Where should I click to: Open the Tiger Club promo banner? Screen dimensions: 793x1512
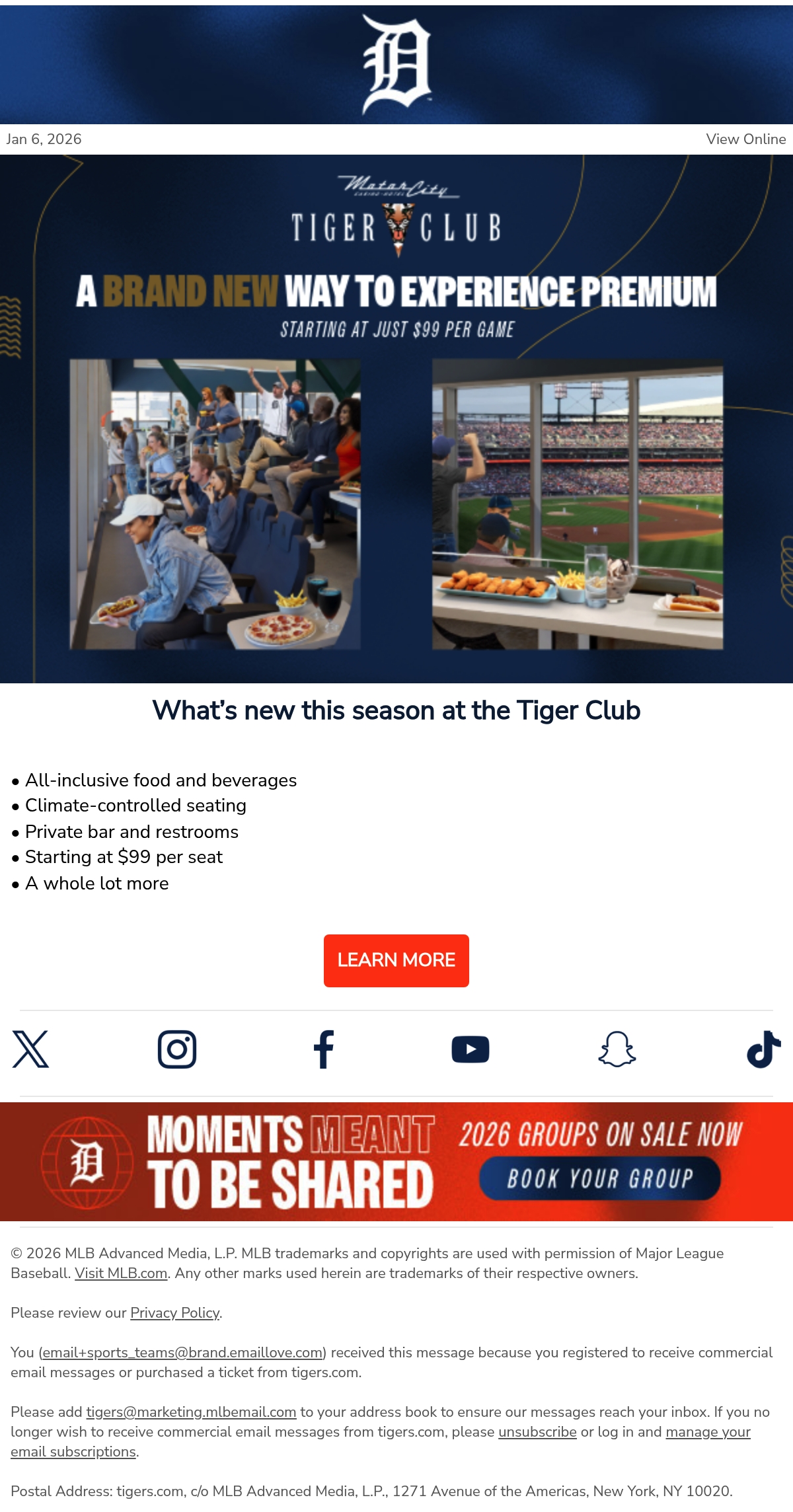pos(397,419)
